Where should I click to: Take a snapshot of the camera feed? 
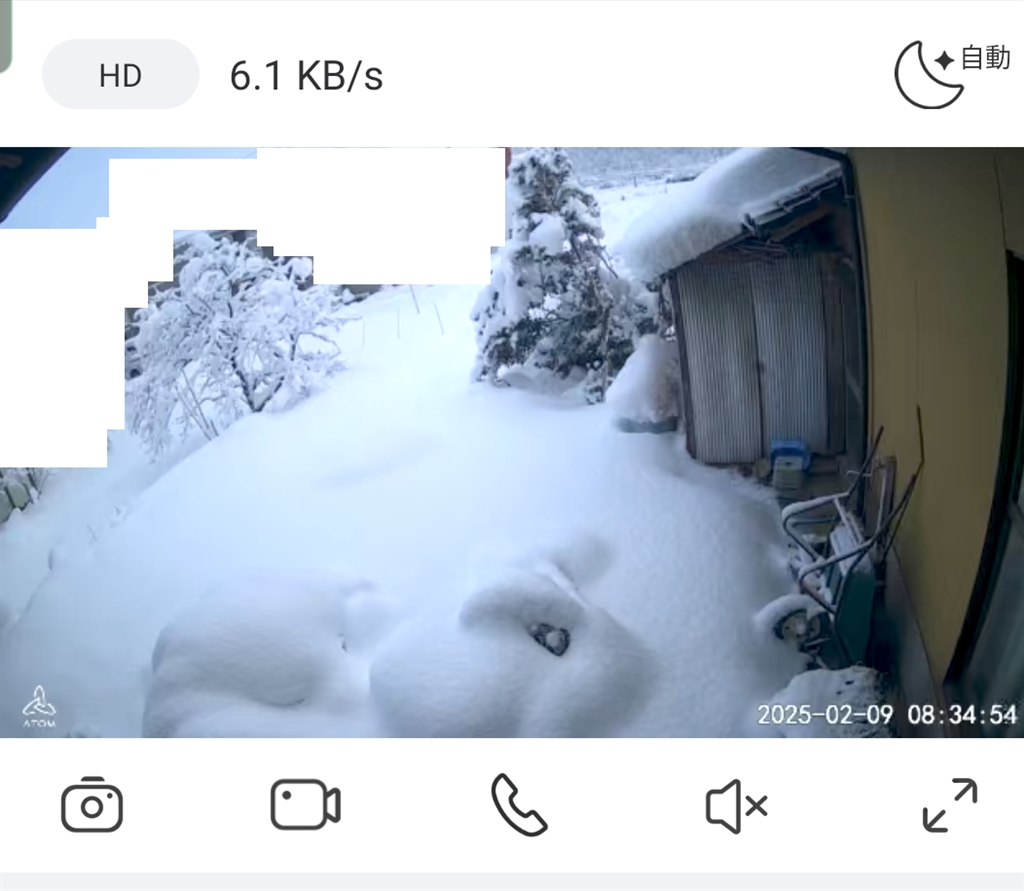pyautogui.click(x=92, y=805)
